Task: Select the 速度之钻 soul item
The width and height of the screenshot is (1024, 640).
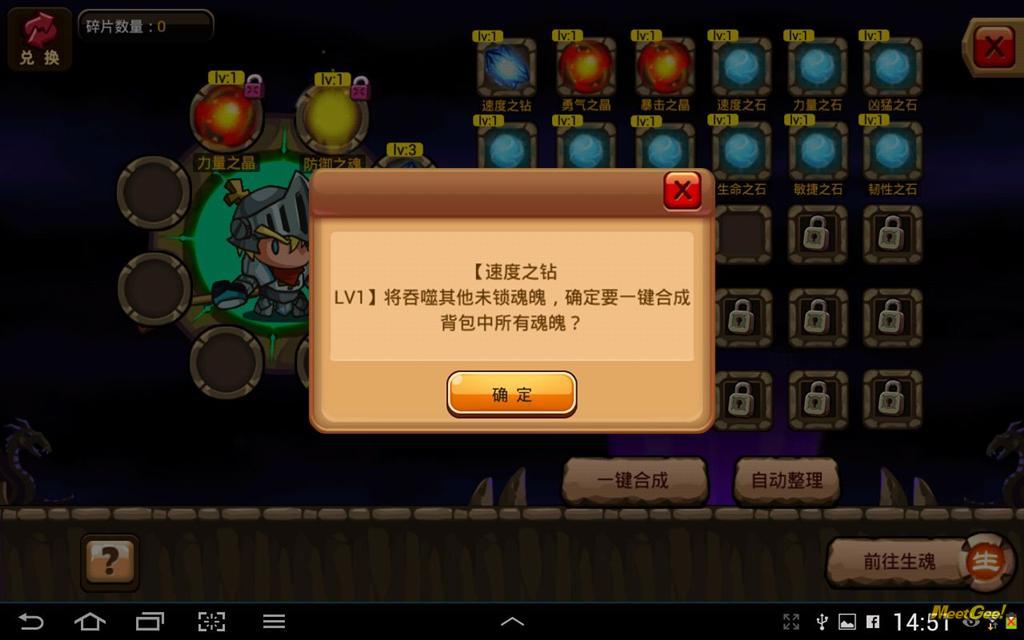Action: (506, 67)
